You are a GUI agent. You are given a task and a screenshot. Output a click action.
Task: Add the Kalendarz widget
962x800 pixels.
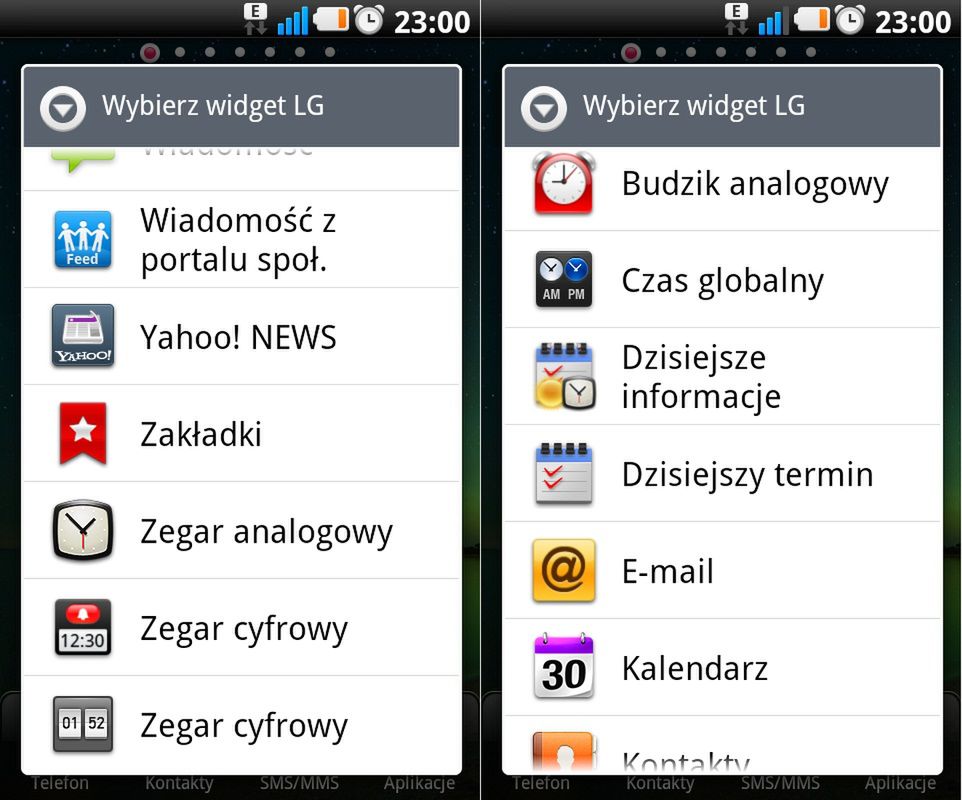pos(722,668)
